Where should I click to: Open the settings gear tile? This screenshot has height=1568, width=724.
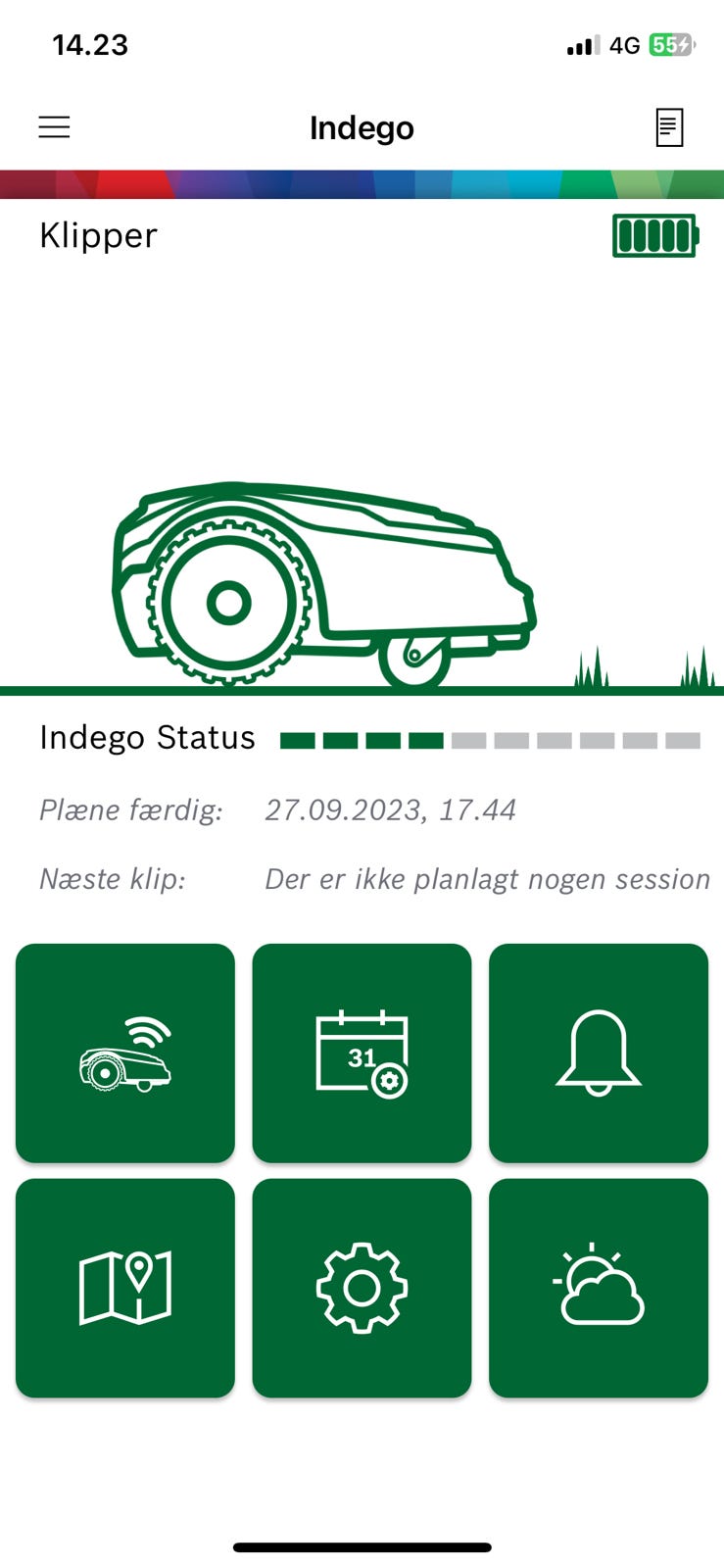point(362,1288)
